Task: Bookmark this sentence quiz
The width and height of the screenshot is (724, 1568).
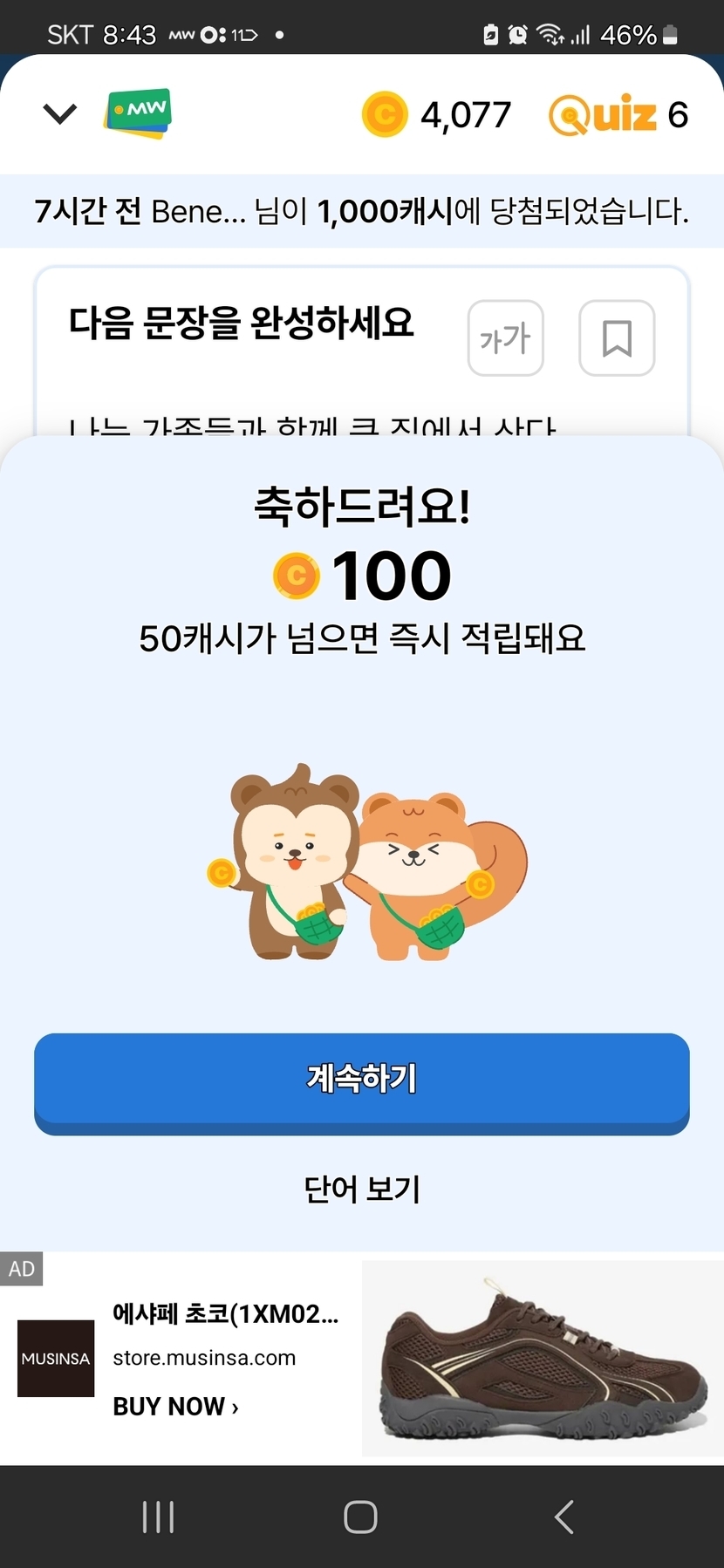Action: (x=617, y=338)
